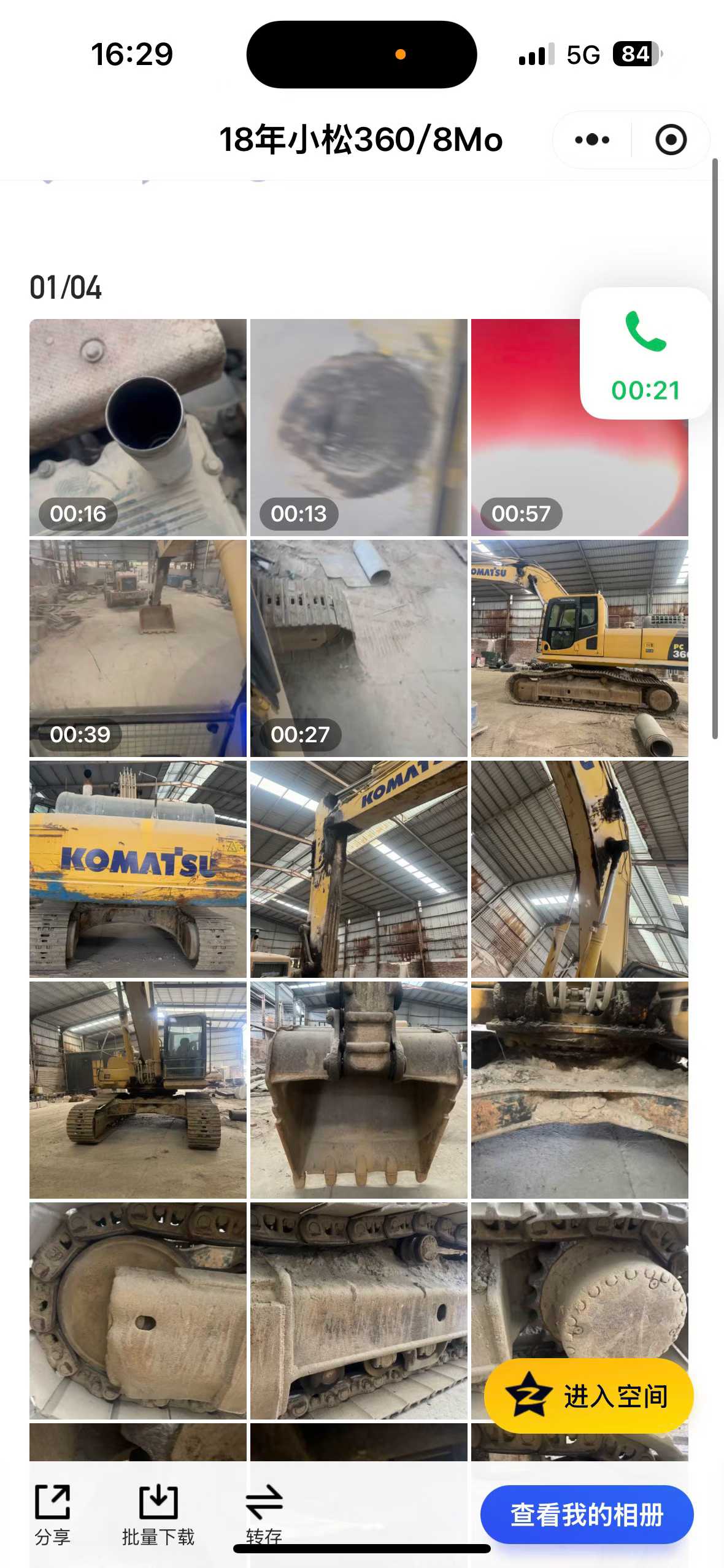
Task: Tap the green phone call floating button
Action: [x=645, y=353]
